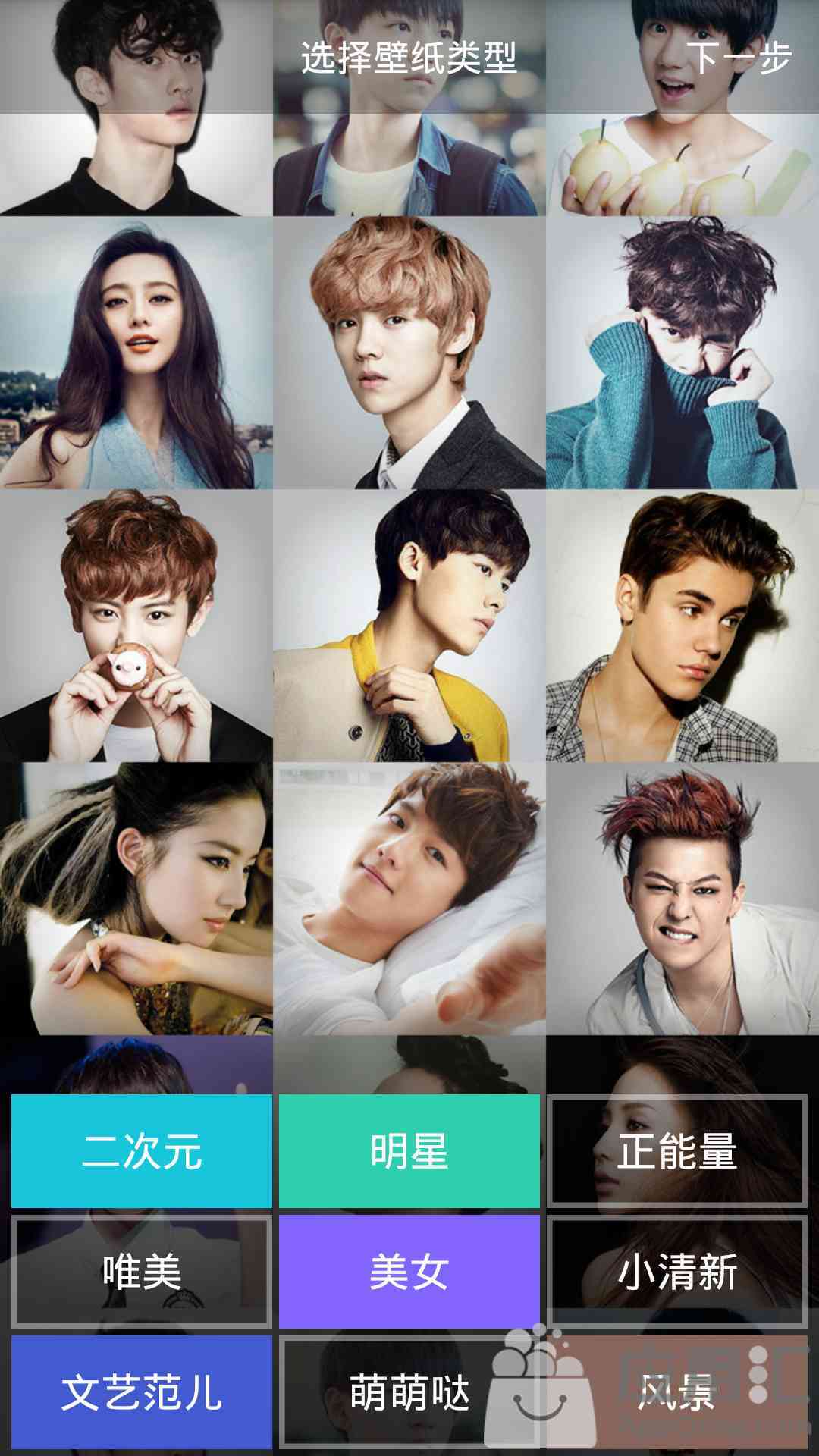819x1456 pixels.
Task: Toggle the 二次元 wallpaper type
Action: coord(142,1150)
